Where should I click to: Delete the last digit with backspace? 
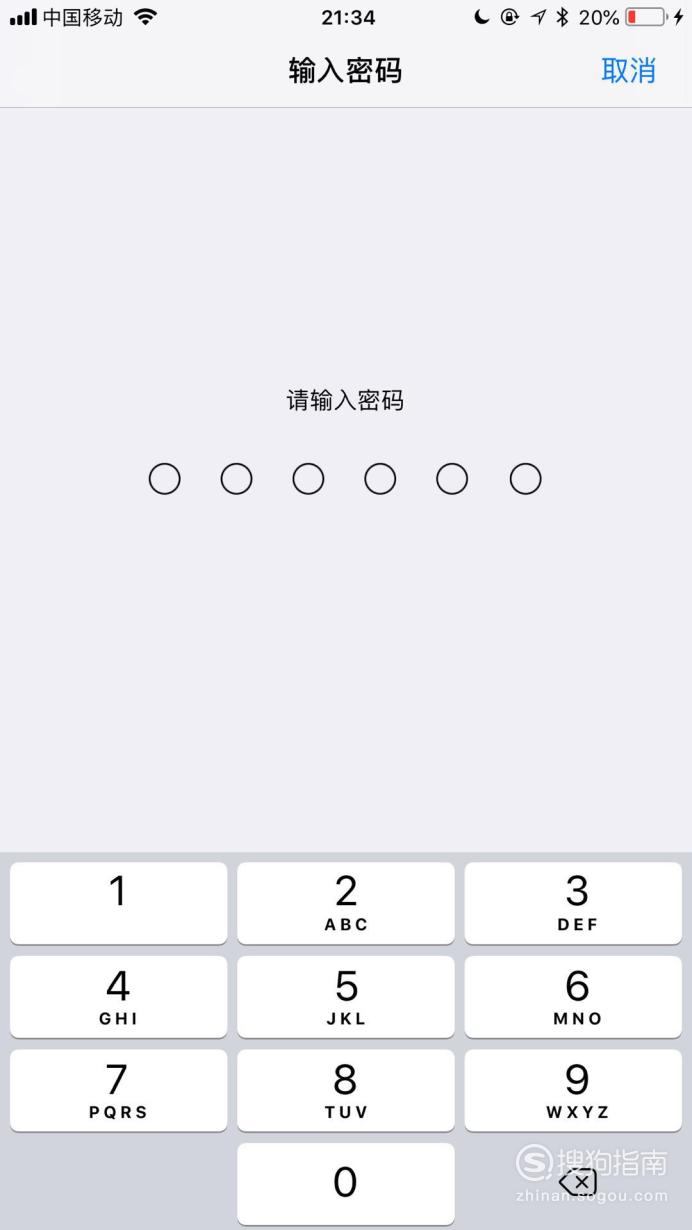point(578,1183)
